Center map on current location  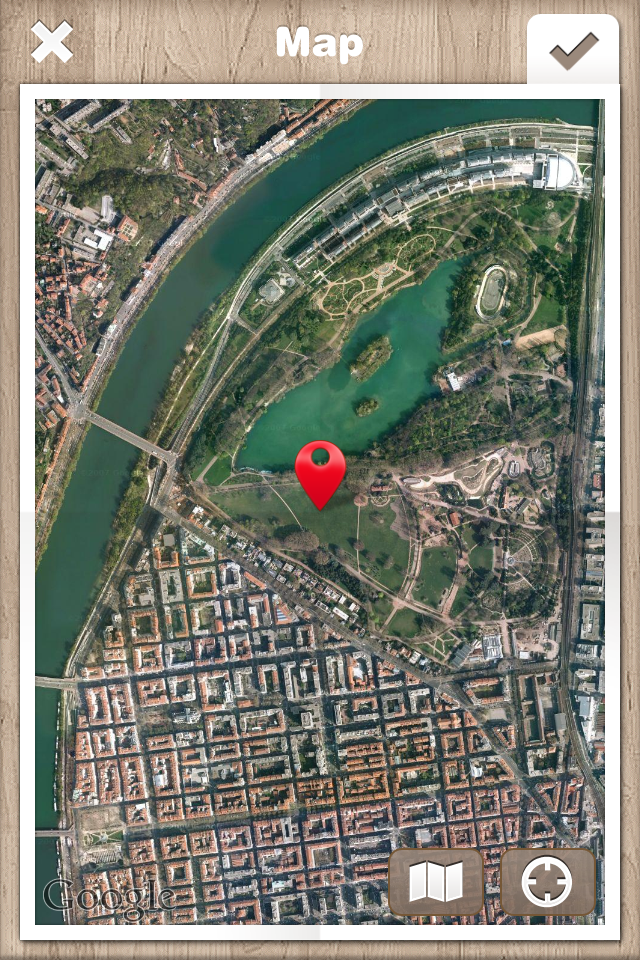point(547,882)
